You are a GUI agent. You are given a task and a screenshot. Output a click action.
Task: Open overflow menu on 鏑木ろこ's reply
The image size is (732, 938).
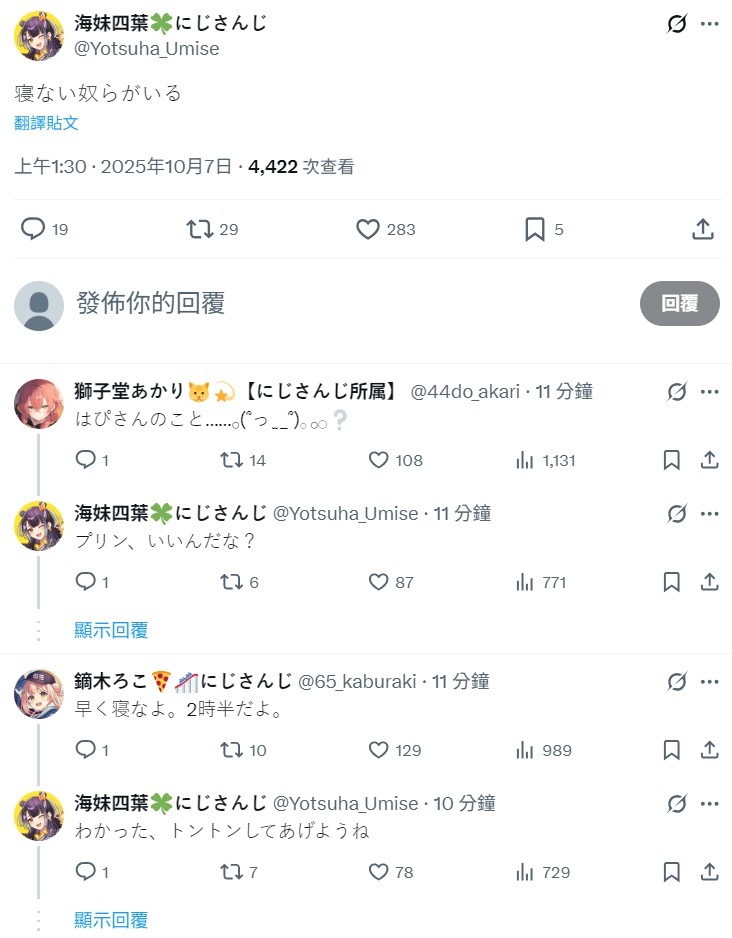point(709,682)
